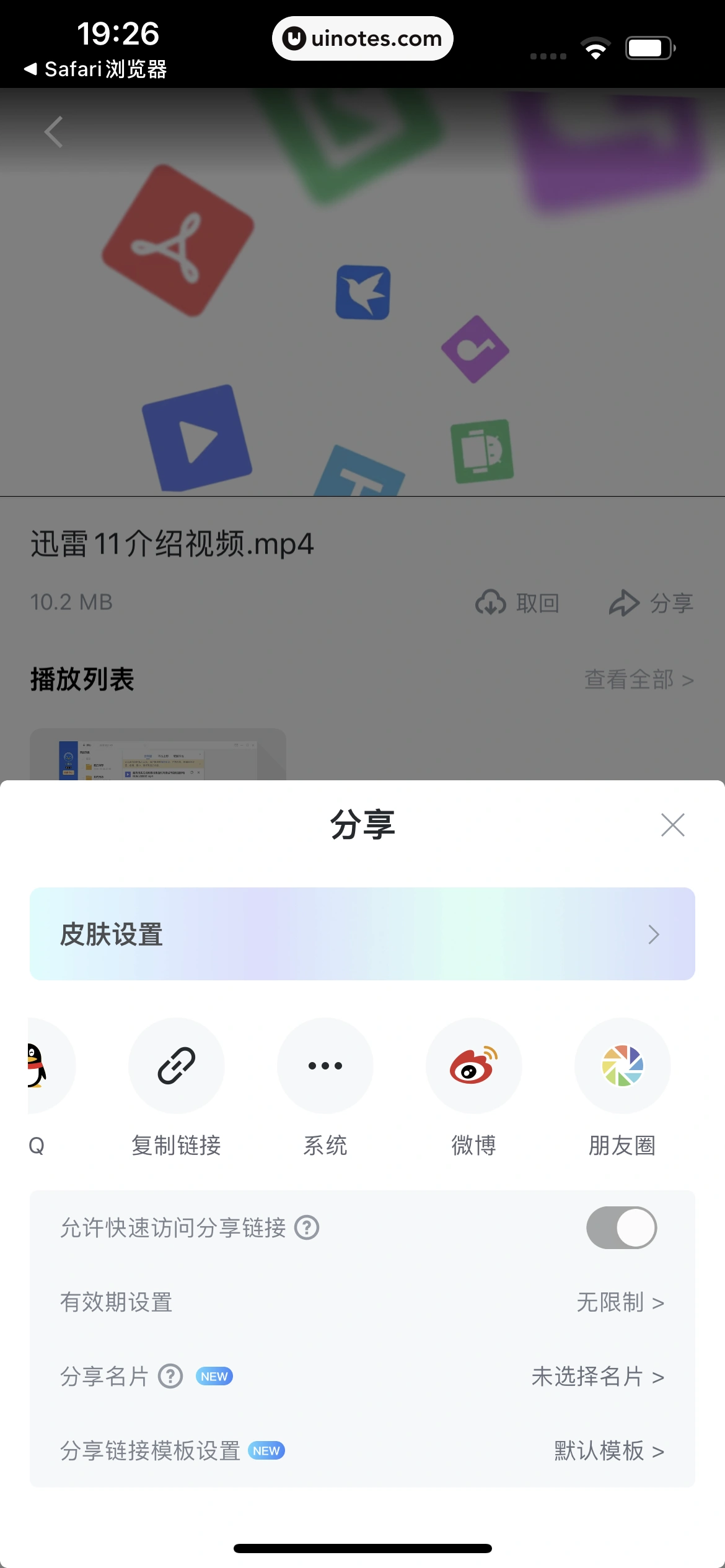This screenshot has width=725, height=1568.
Task: Share to 朋友圈 Moments
Action: pyautogui.click(x=622, y=1066)
